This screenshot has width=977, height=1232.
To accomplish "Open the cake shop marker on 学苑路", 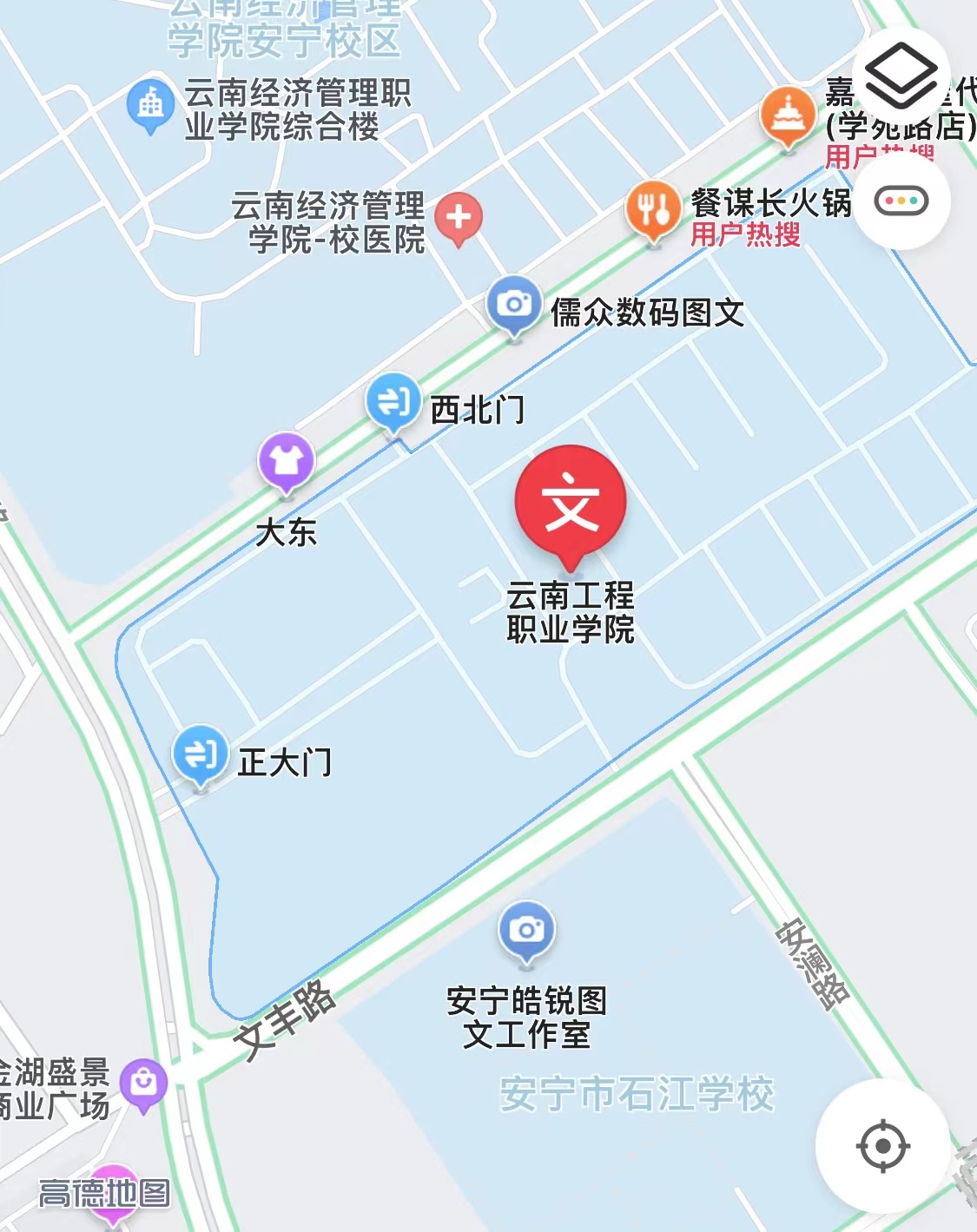I will tap(788, 115).
